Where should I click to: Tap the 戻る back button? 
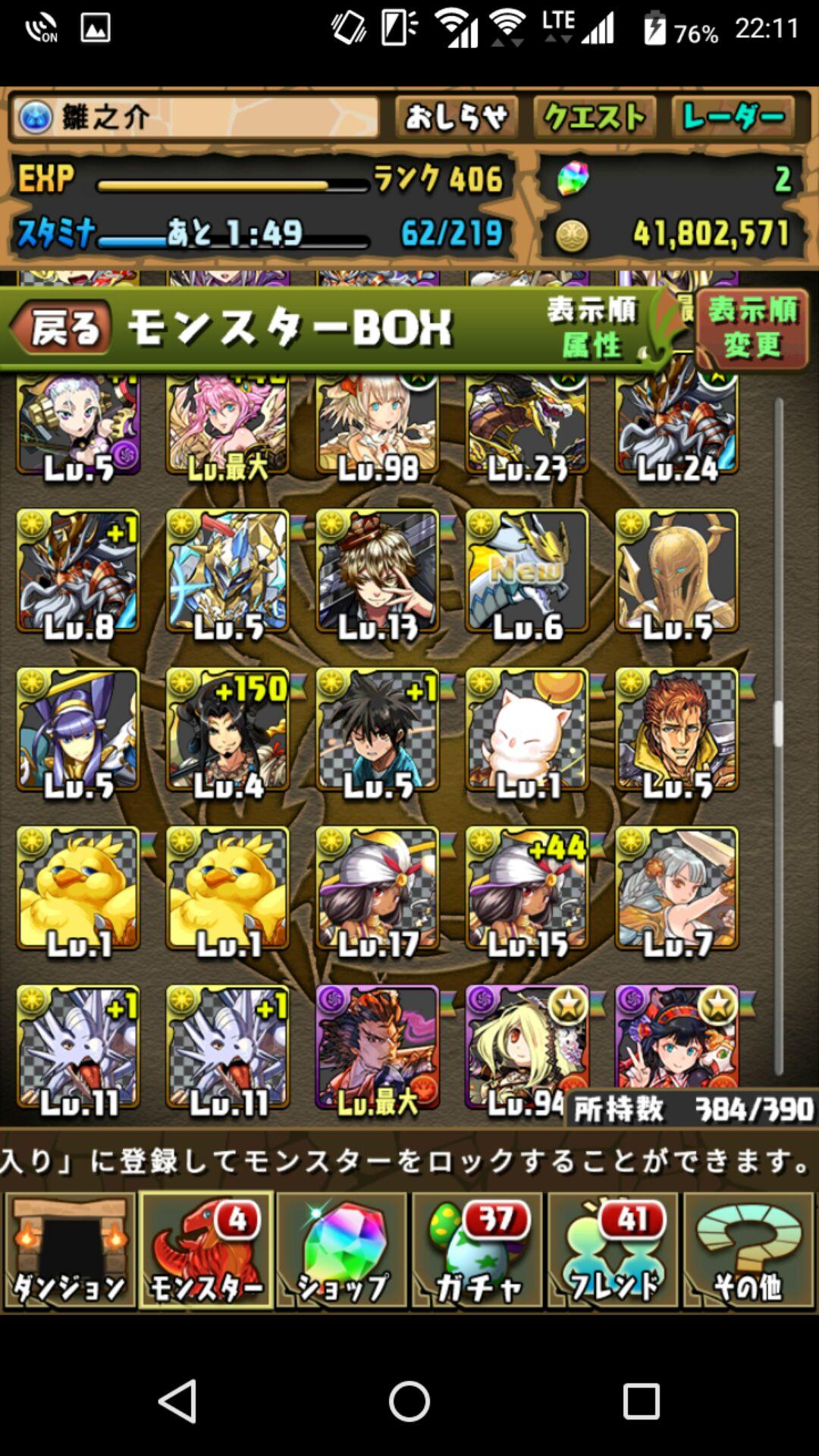click(62, 329)
